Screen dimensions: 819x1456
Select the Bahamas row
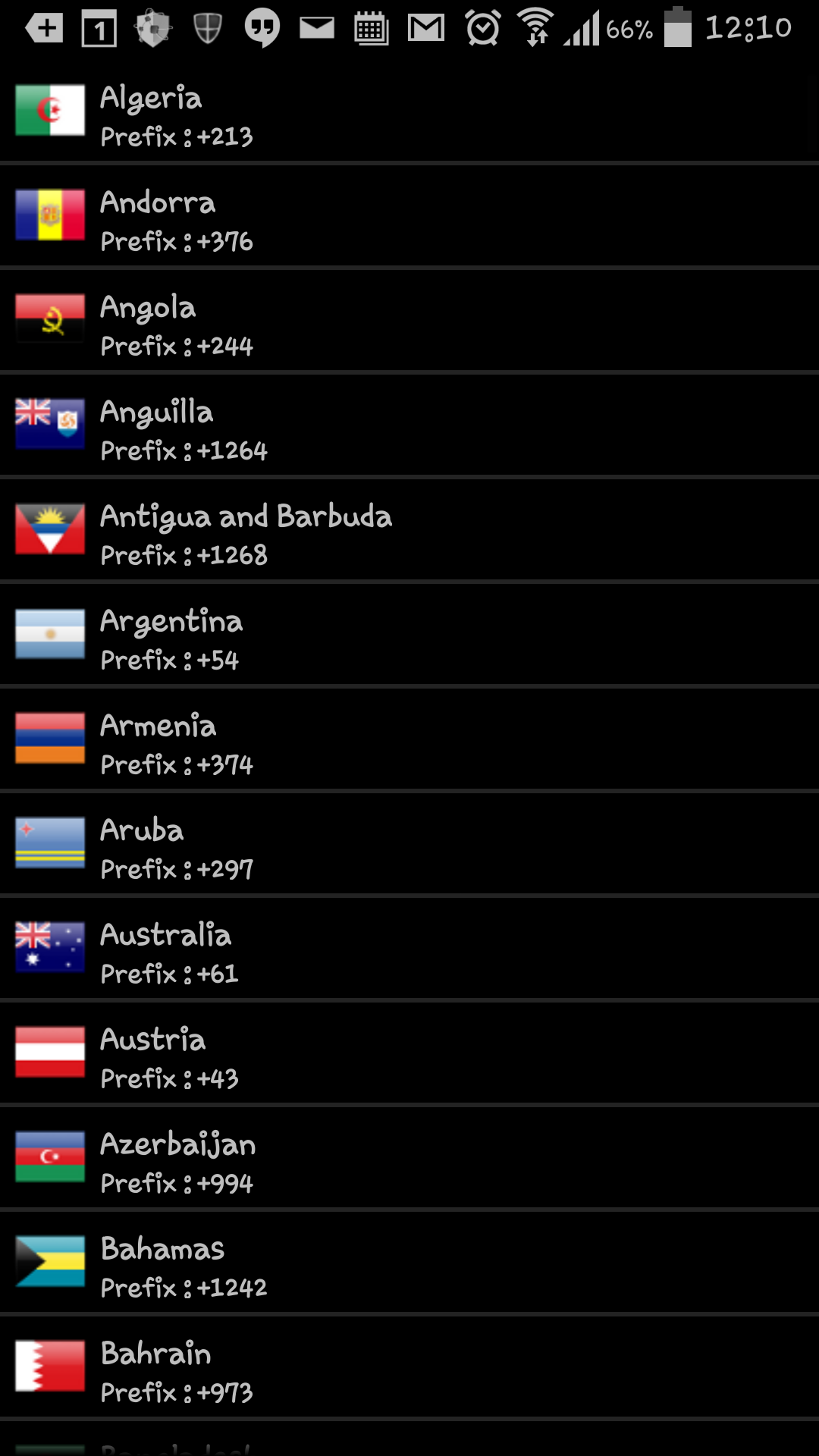(x=409, y=1262)
